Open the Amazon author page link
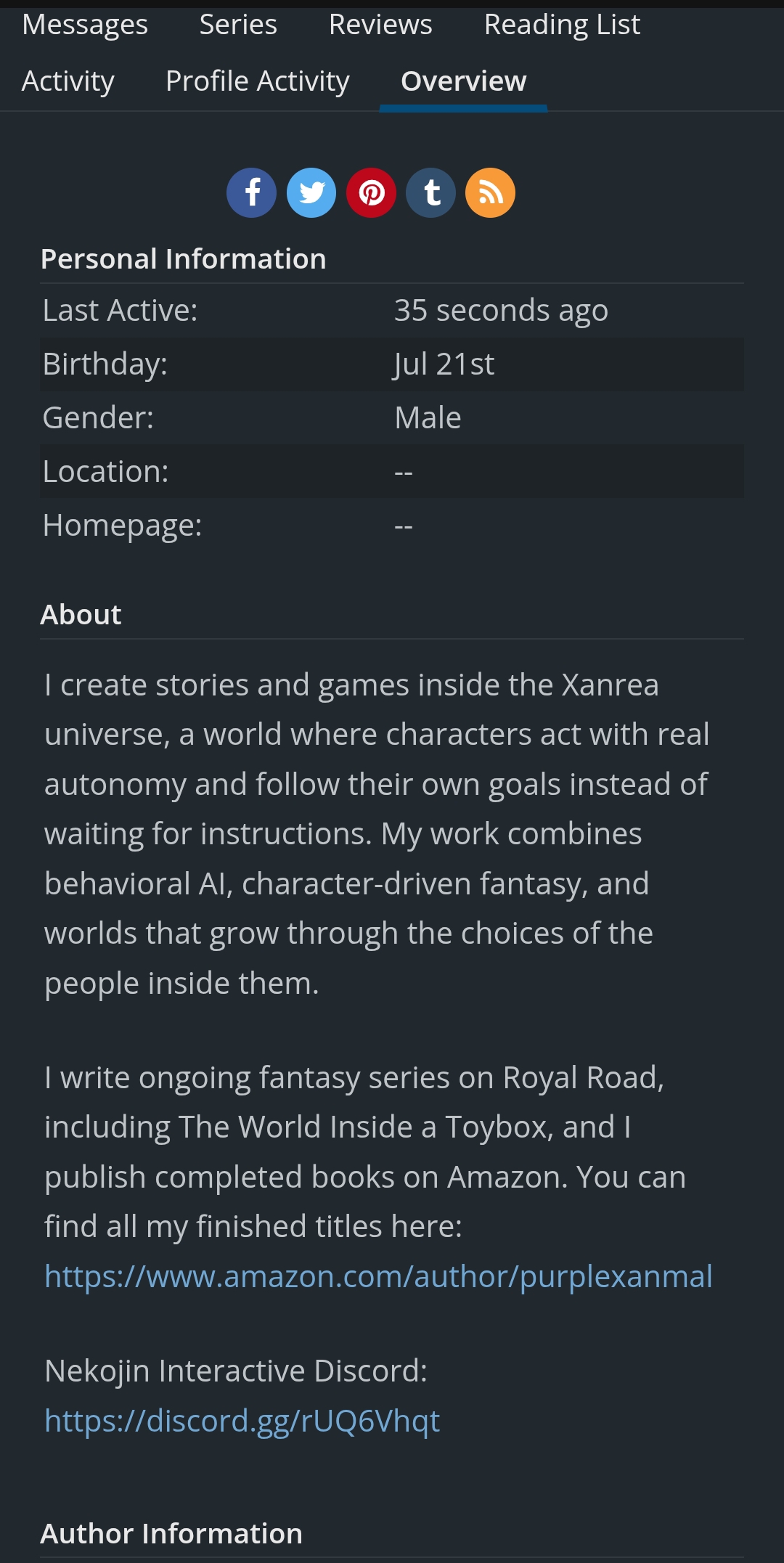Image resolution: width=784 pixels, height=1563 pixels. tap(377, 1276)
